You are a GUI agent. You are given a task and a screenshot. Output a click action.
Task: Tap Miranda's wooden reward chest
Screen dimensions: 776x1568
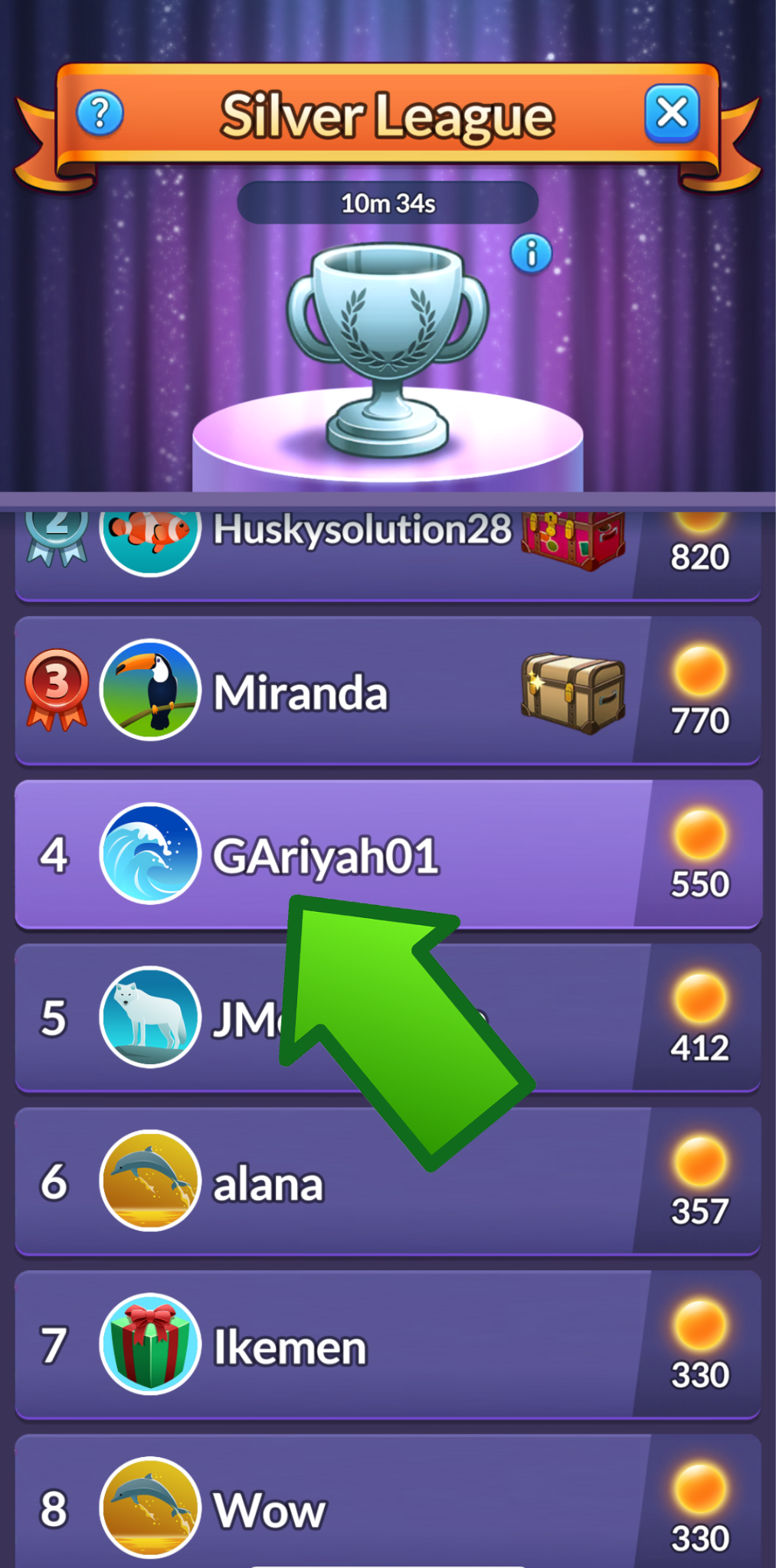(573, 692)
